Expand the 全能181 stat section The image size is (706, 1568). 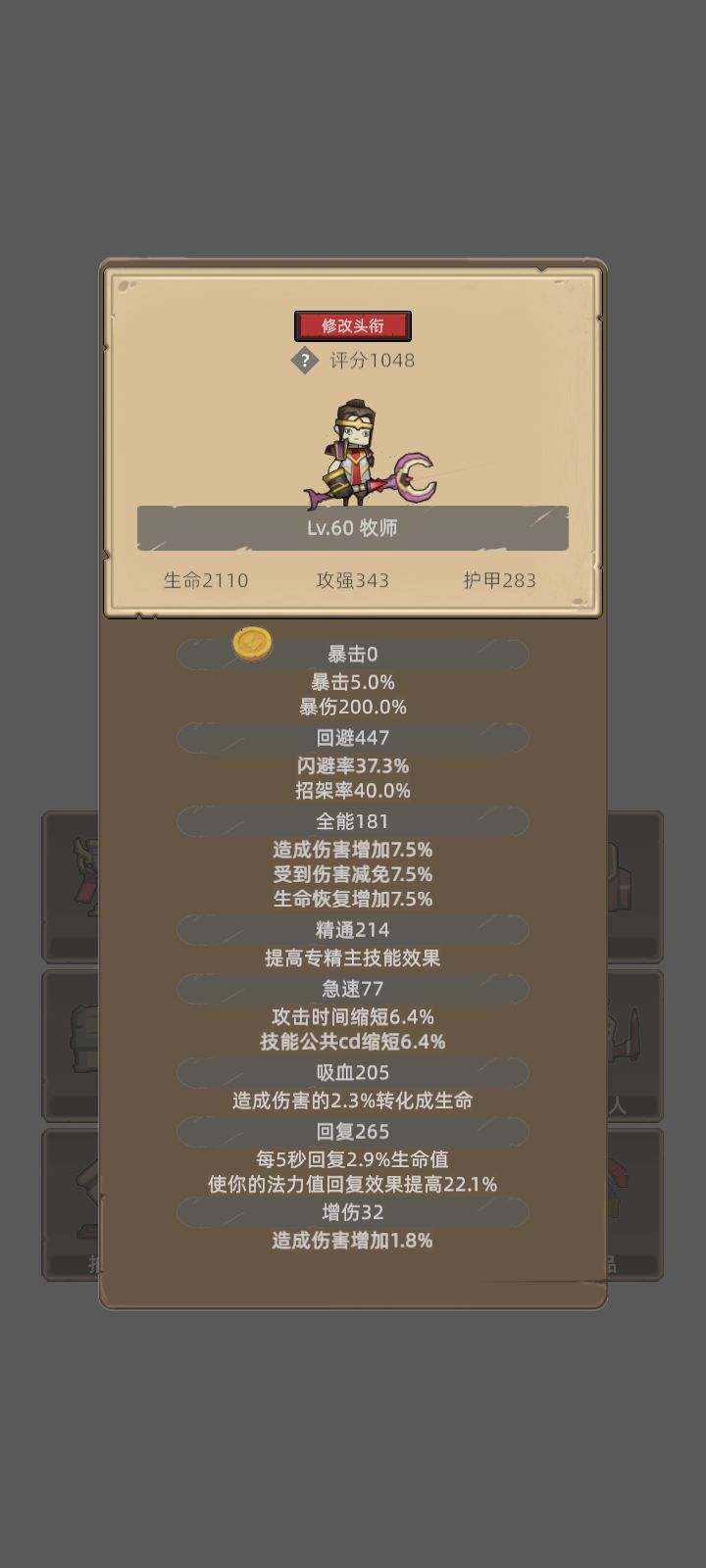pyautogui.click(x=351, y=821)
